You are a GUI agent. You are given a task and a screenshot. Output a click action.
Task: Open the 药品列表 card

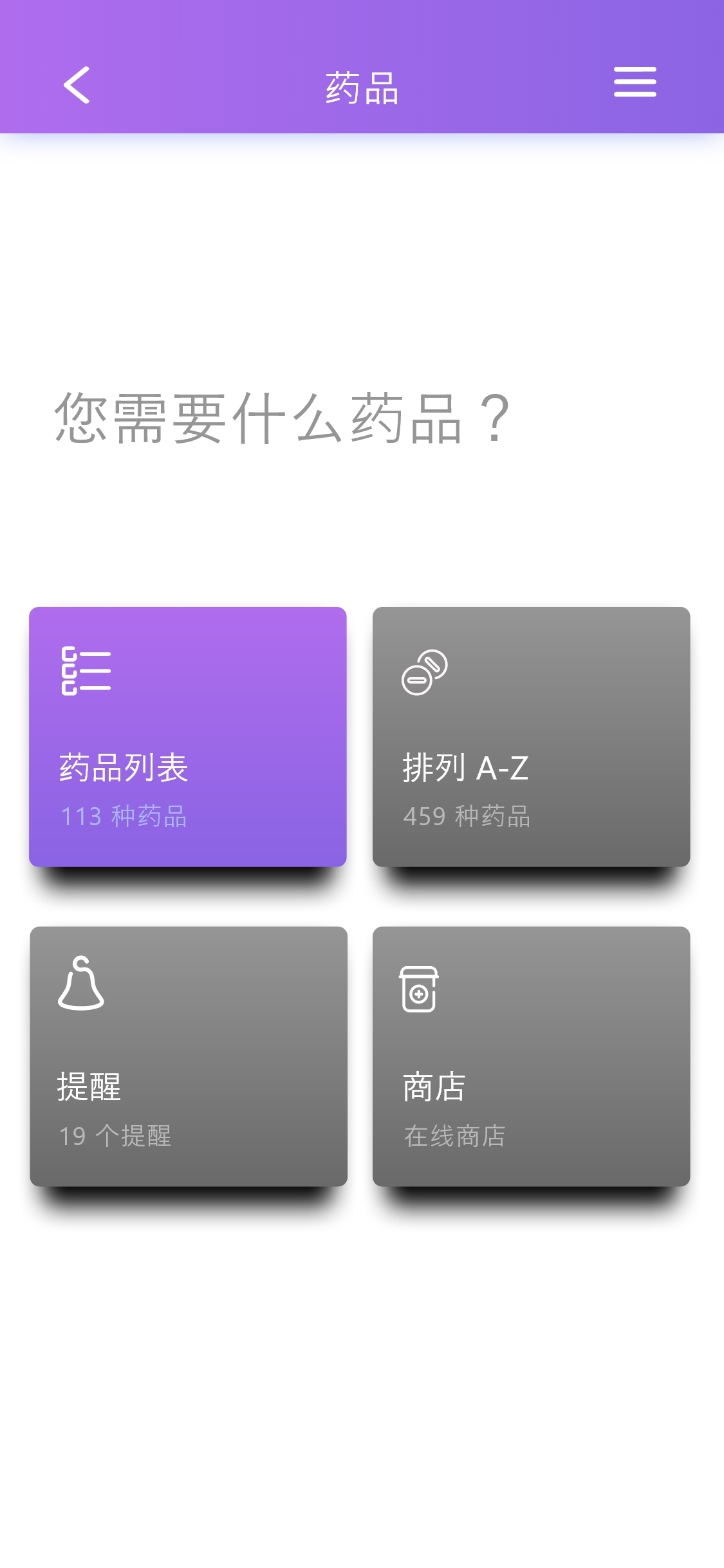[x=188, y=736]
